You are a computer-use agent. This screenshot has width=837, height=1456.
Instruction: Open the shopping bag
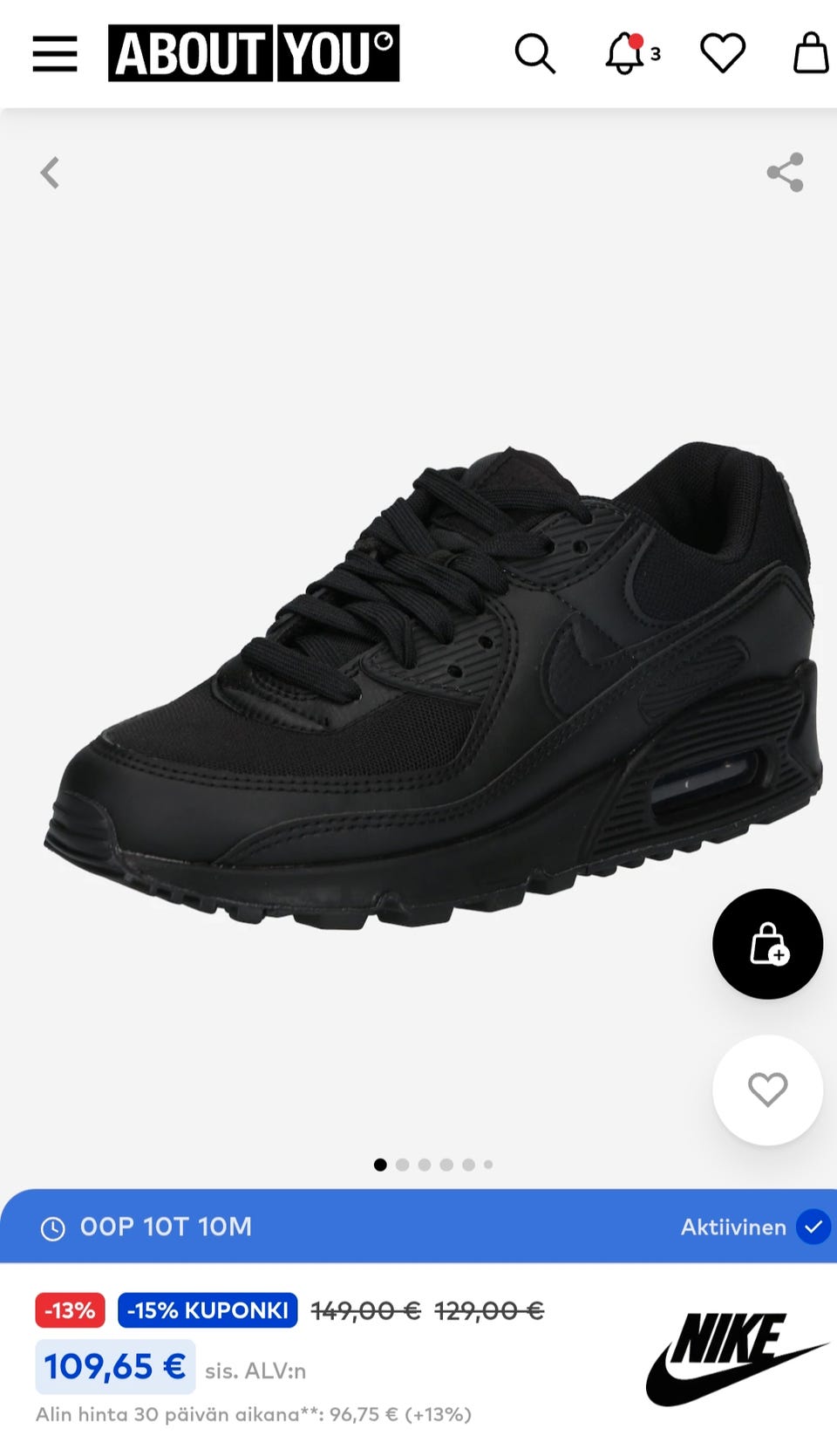(x=811, y=53)
